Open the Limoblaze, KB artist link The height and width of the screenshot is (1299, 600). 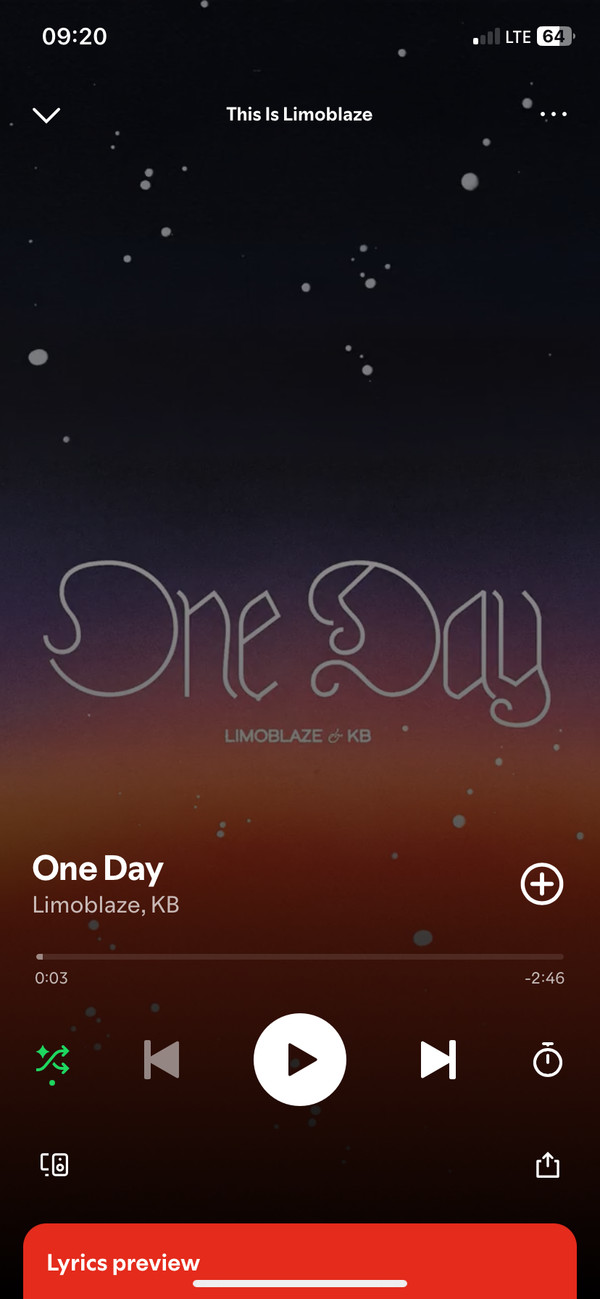pyautogui.click(x=106, y=905)
